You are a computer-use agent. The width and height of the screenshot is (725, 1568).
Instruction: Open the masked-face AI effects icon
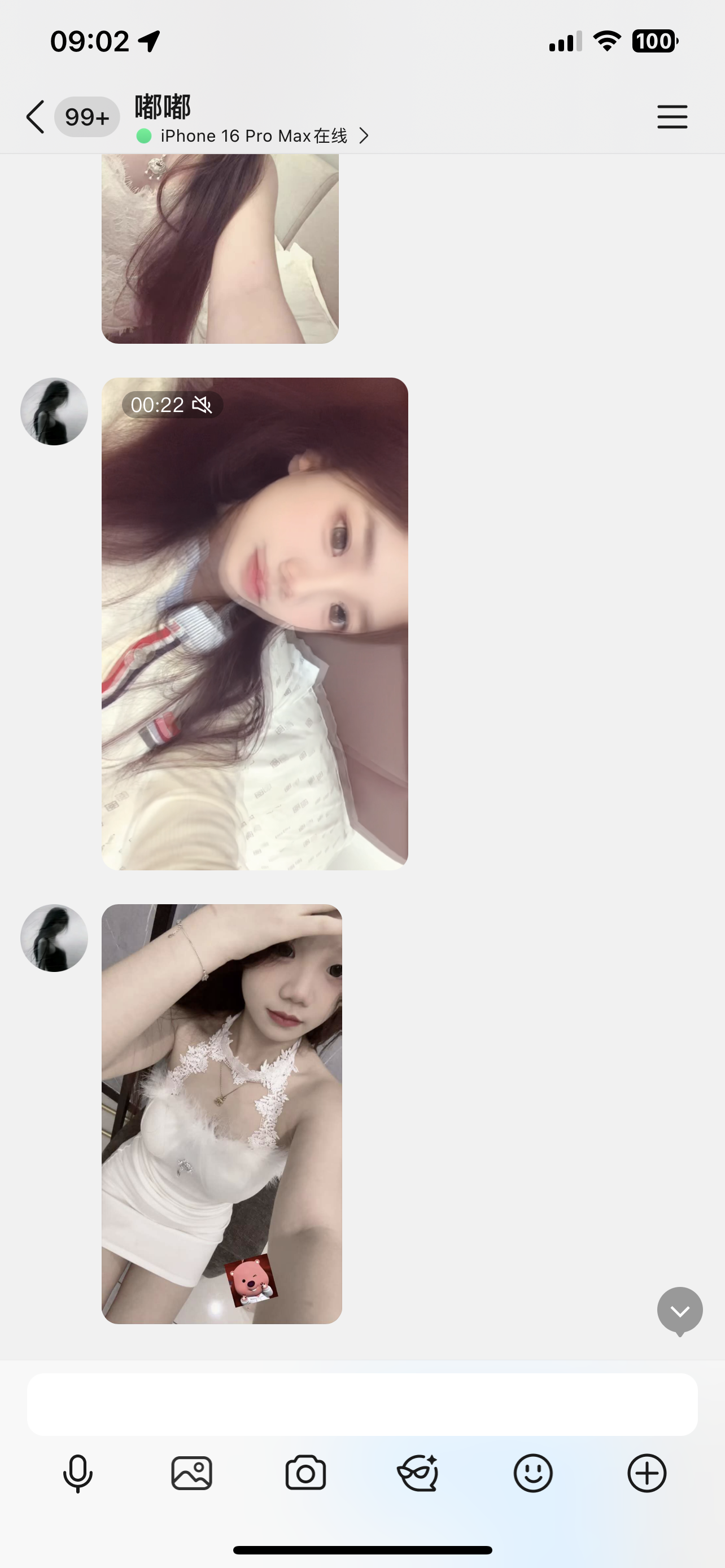tap(418, 1474)
